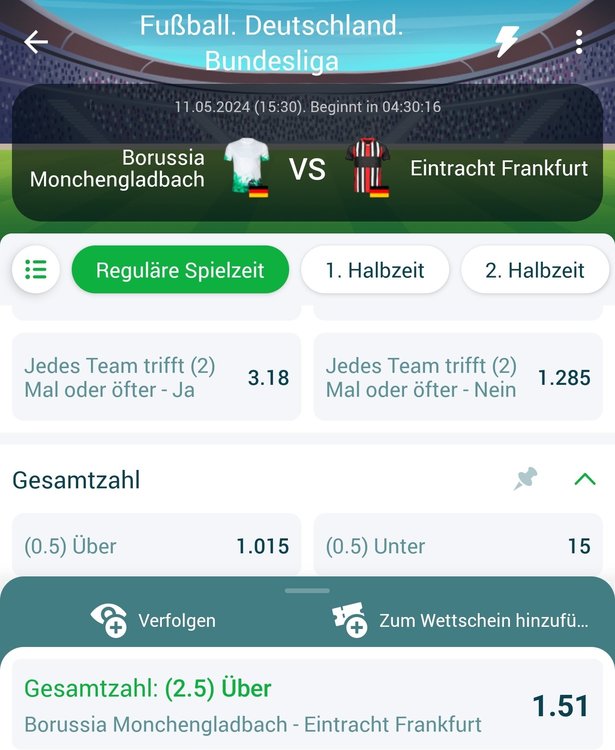
Task: Switch to the 1. Halbzeit tab
Action: (x=375, y=270)
